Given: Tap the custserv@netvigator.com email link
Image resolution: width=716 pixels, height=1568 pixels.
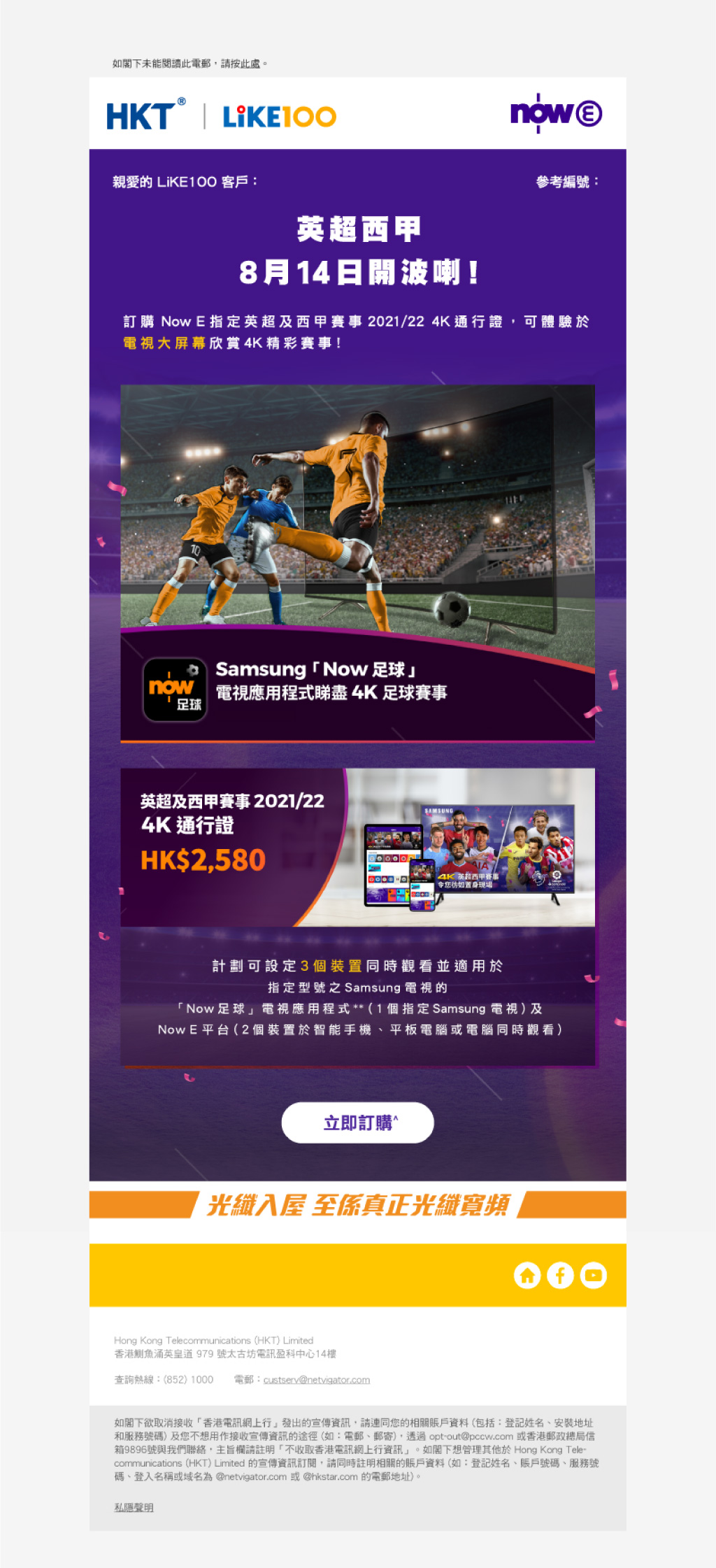Looking at the screenshot, I should coord(317,1380).
